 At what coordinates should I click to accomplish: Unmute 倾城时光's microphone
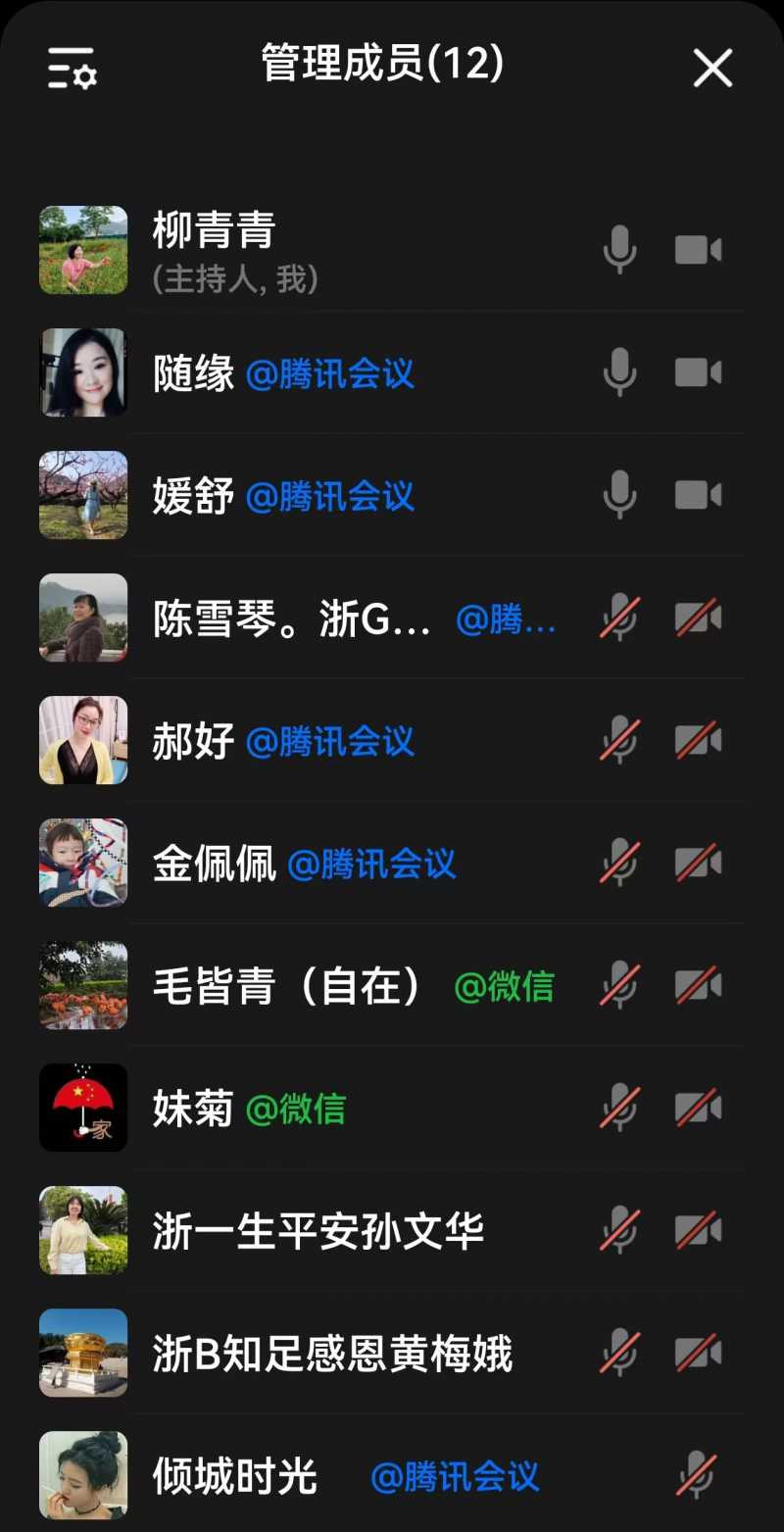coord(696,1475)
